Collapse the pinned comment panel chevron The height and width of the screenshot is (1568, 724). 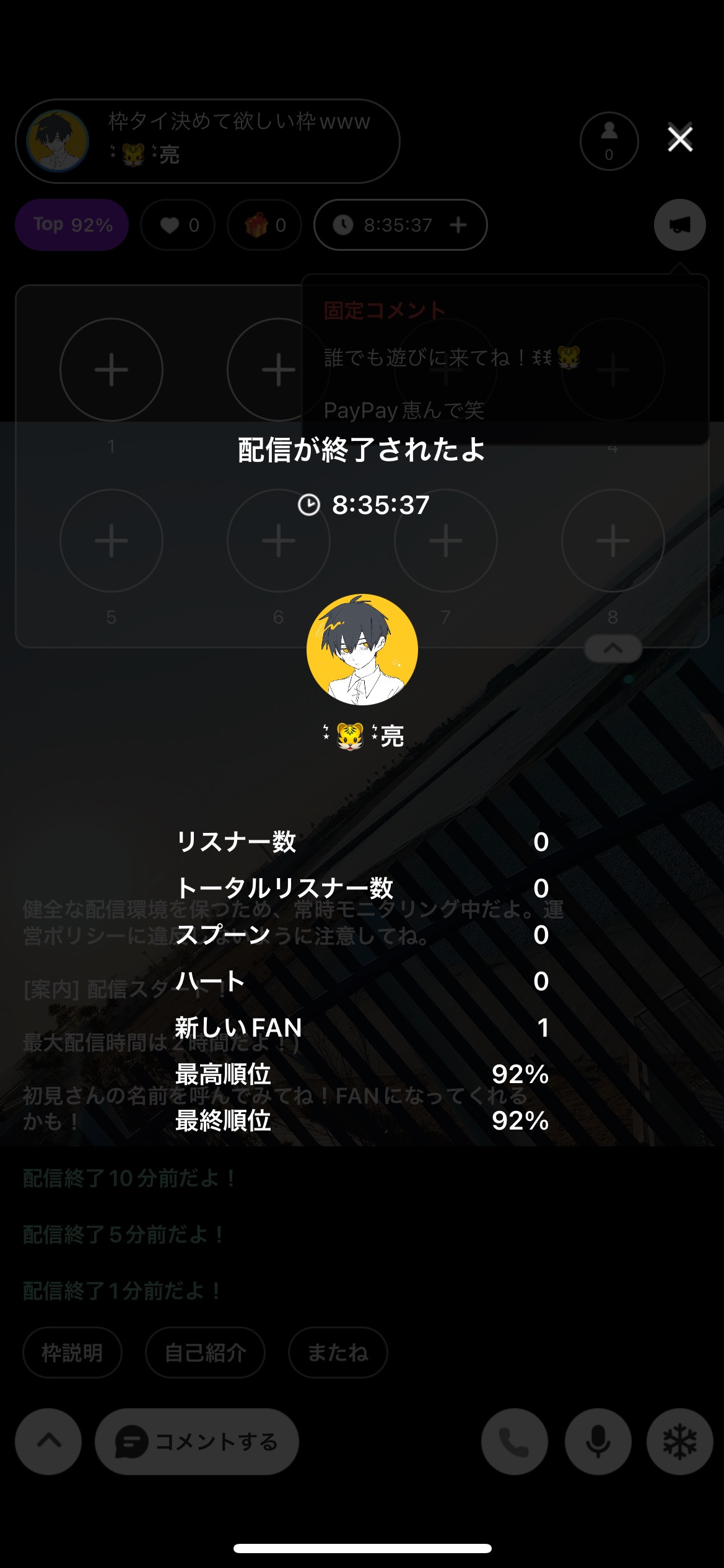coord(612,648)
